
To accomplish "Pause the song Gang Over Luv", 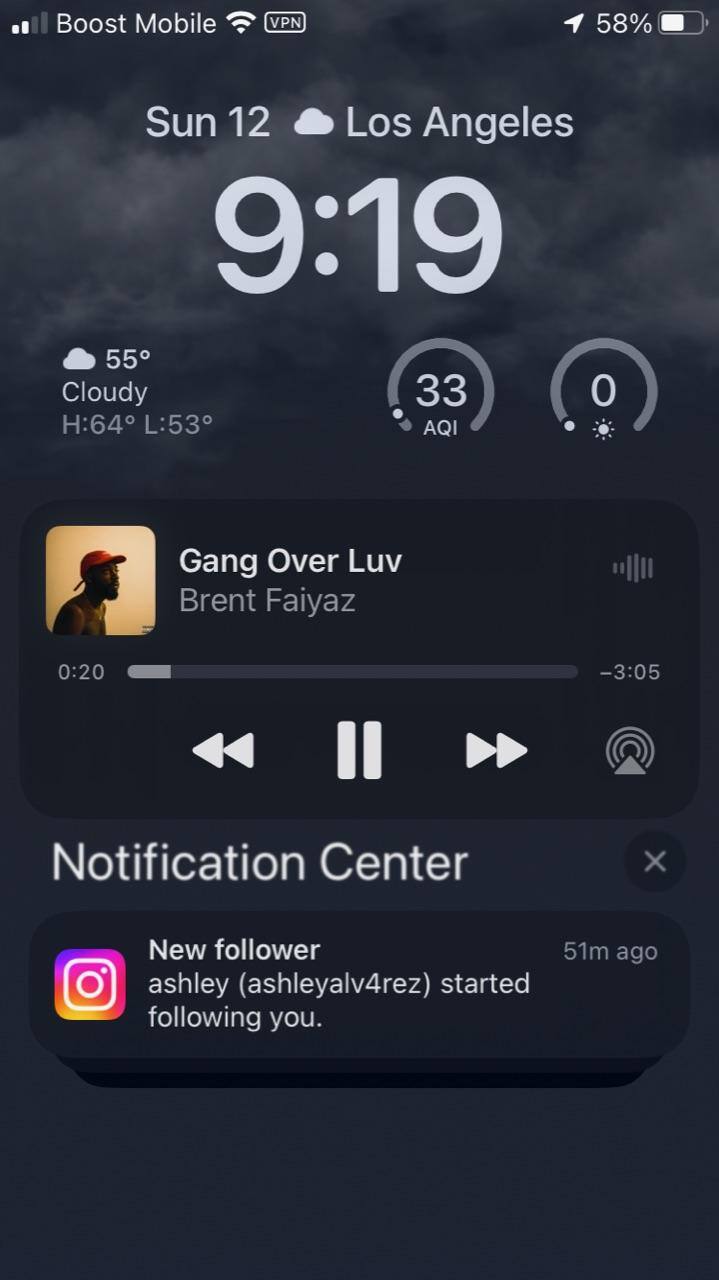I will coord(359,750).
